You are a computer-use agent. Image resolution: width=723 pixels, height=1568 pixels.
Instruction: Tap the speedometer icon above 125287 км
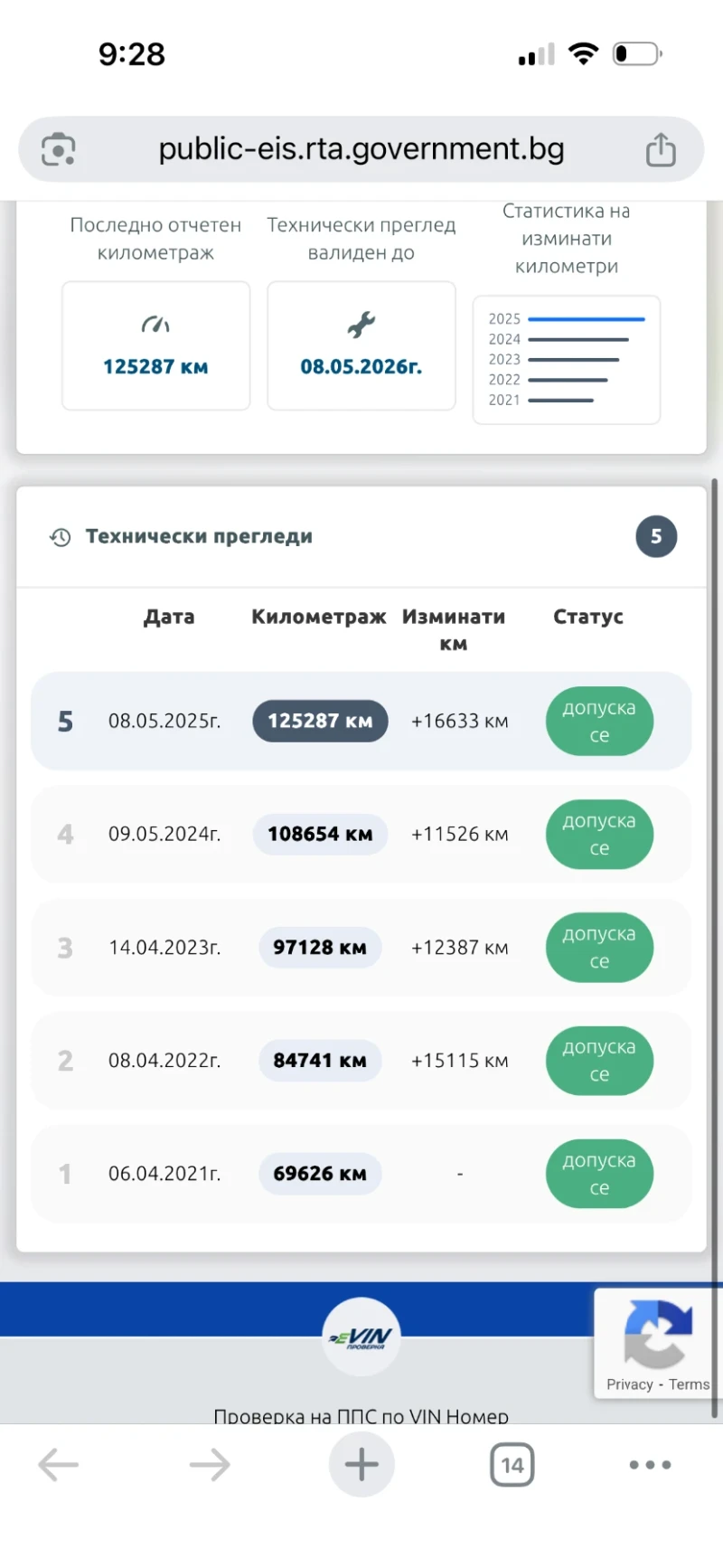(x=155, y=324)
